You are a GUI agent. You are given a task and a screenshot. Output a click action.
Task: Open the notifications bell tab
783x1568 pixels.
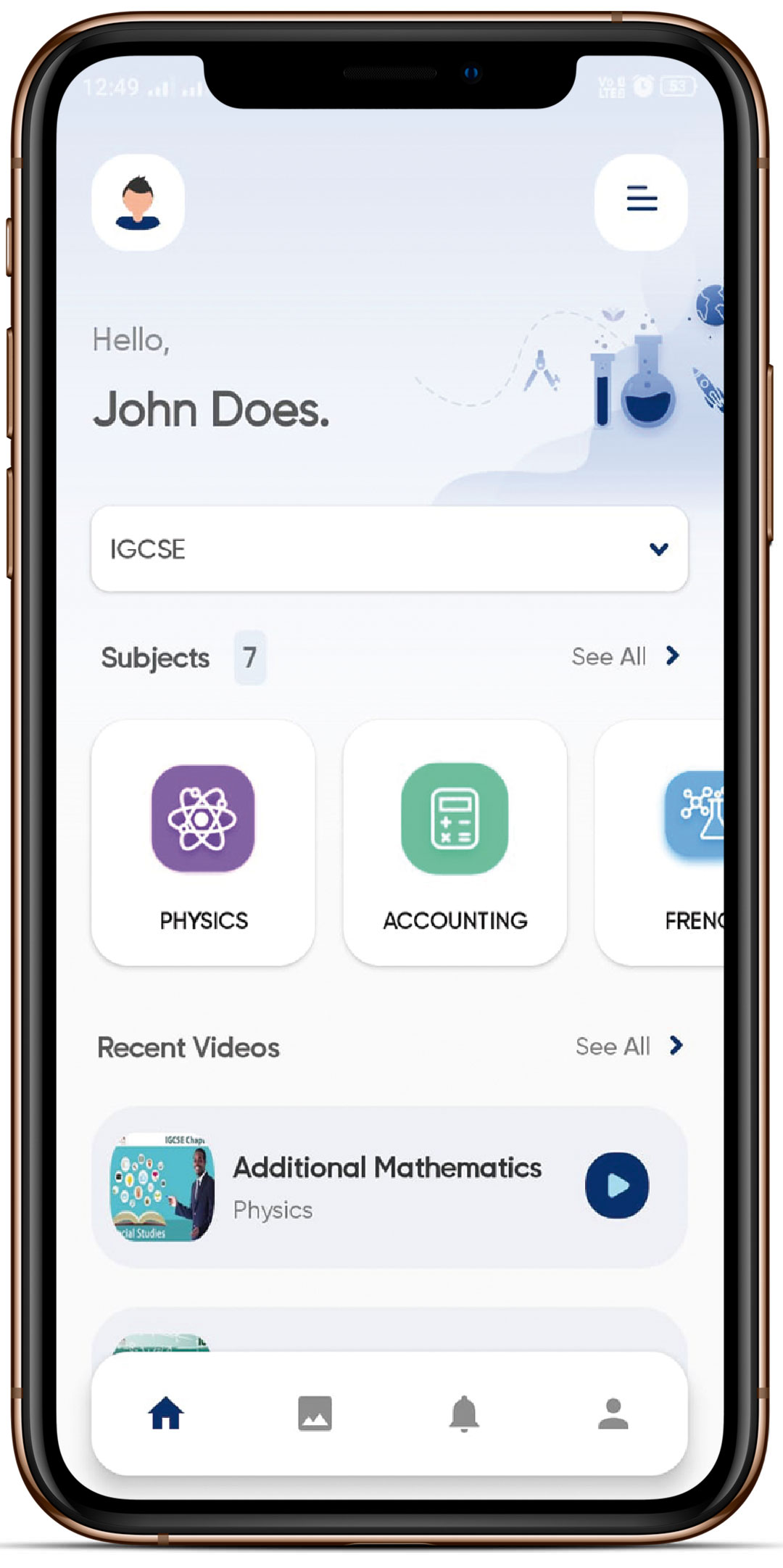pyautogui.click(x=464, y=1413)
